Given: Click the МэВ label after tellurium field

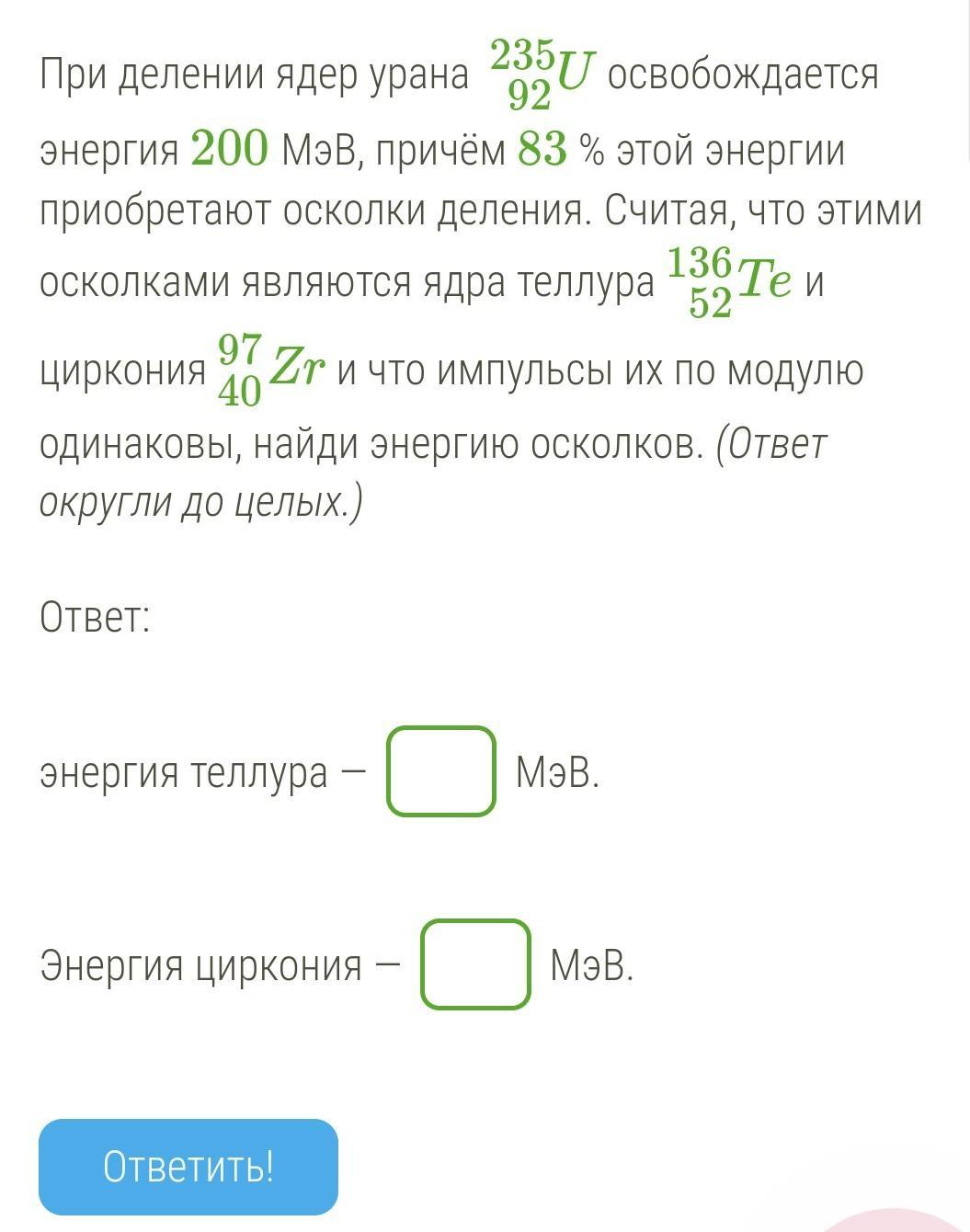Looking at the screenshot, I should pyautogui.click(x=556, y=772).
